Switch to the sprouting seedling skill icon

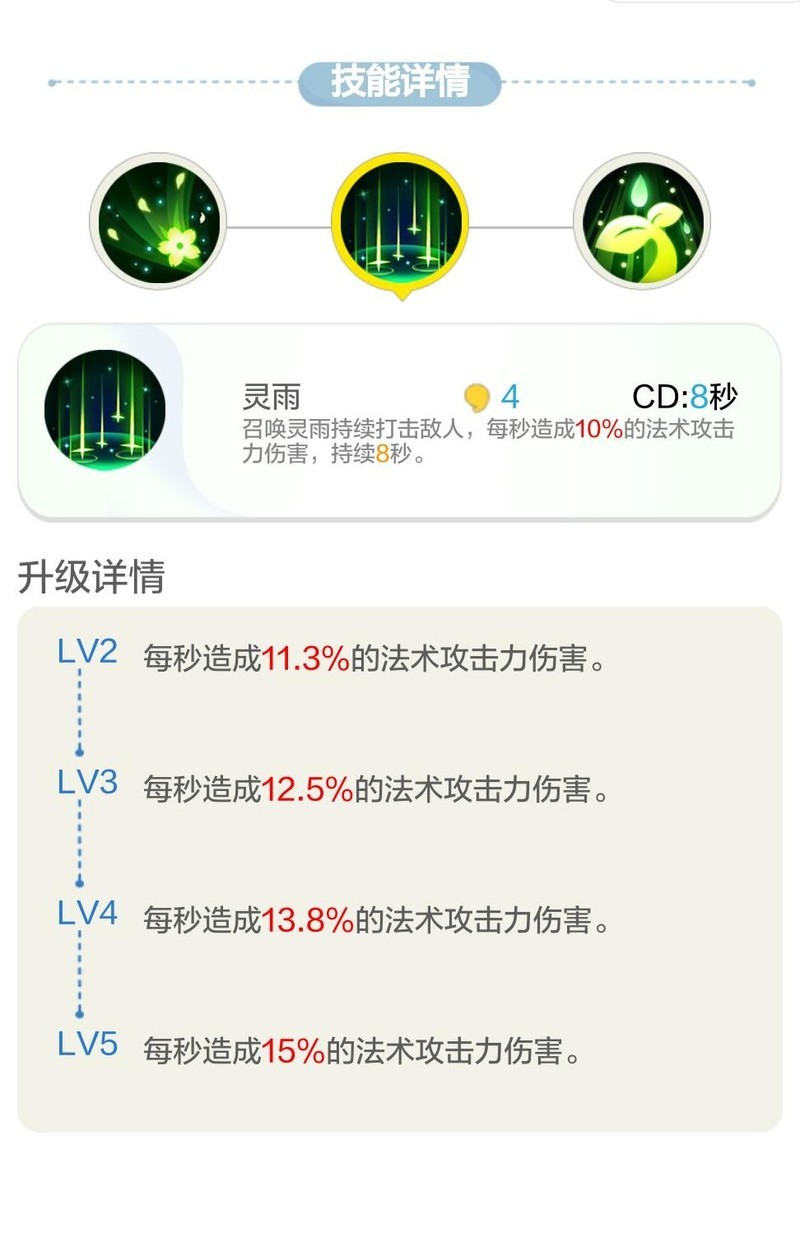click(x=641, y=221)
